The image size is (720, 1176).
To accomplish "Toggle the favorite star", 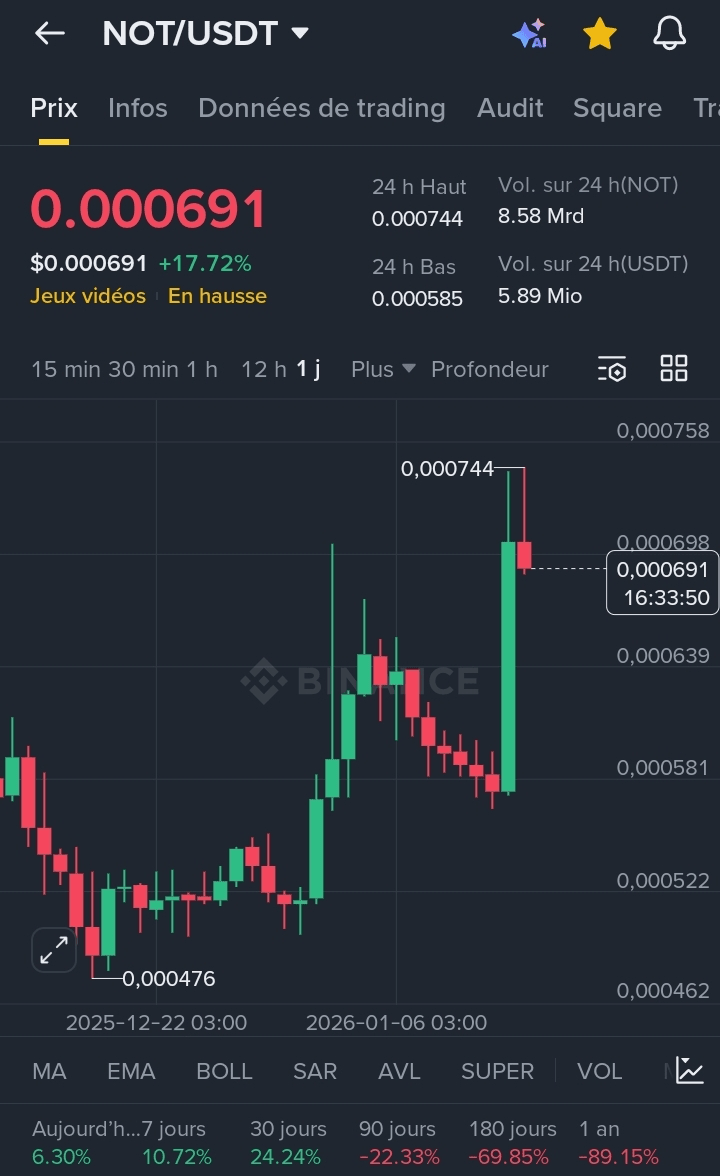I will pos(599,34).
